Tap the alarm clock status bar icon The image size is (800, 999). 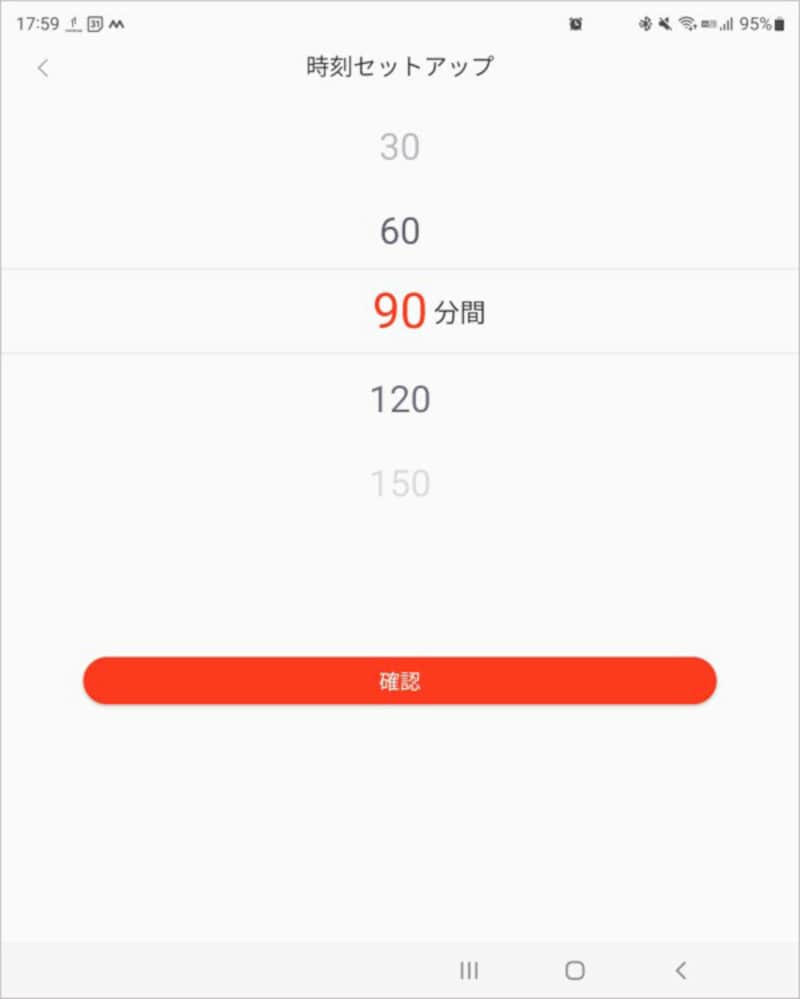click(576, 22)
